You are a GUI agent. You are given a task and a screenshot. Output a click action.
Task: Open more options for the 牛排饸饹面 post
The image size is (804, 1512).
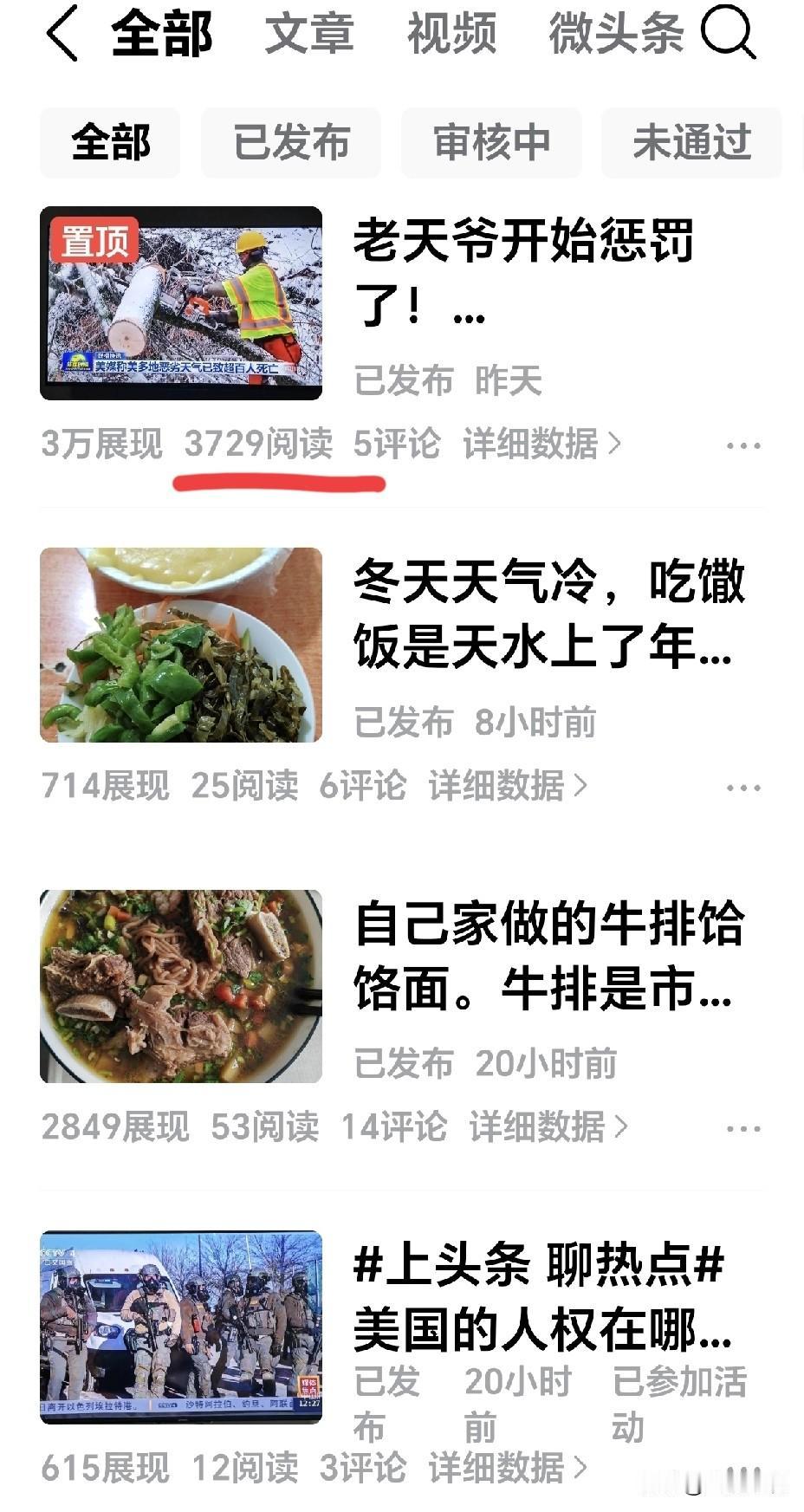[742, 1129]
